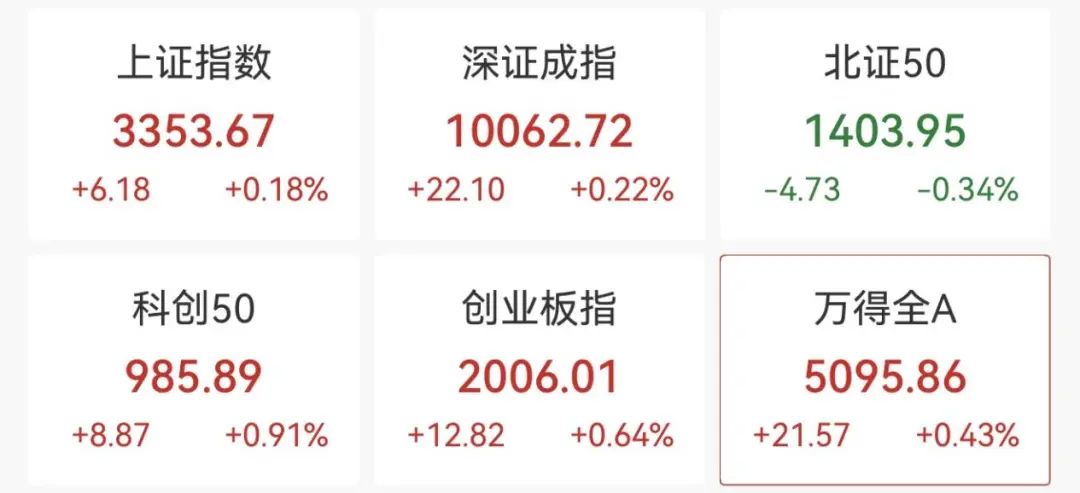View 深证成指 index details

(x=539, y=125)
